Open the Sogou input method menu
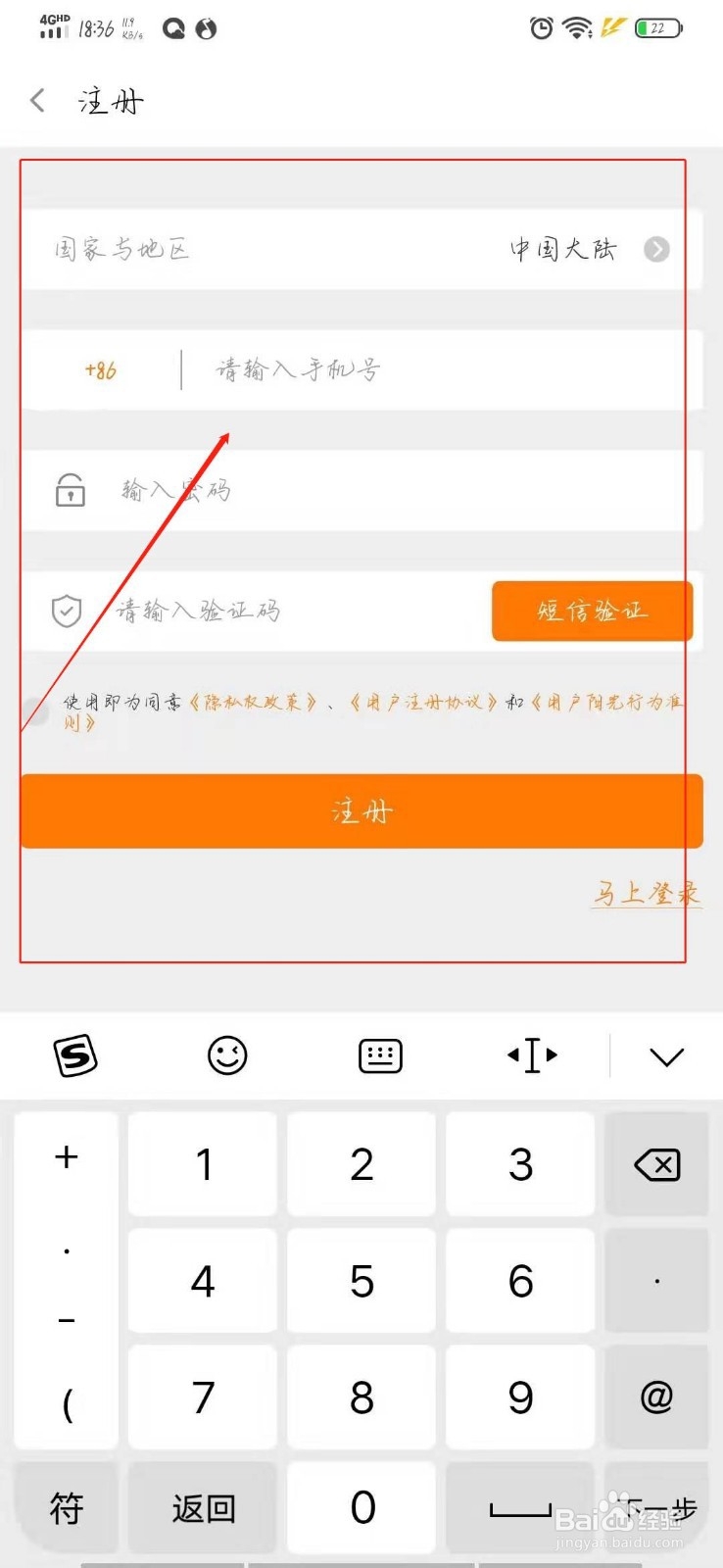 (x=76, y=1055)
